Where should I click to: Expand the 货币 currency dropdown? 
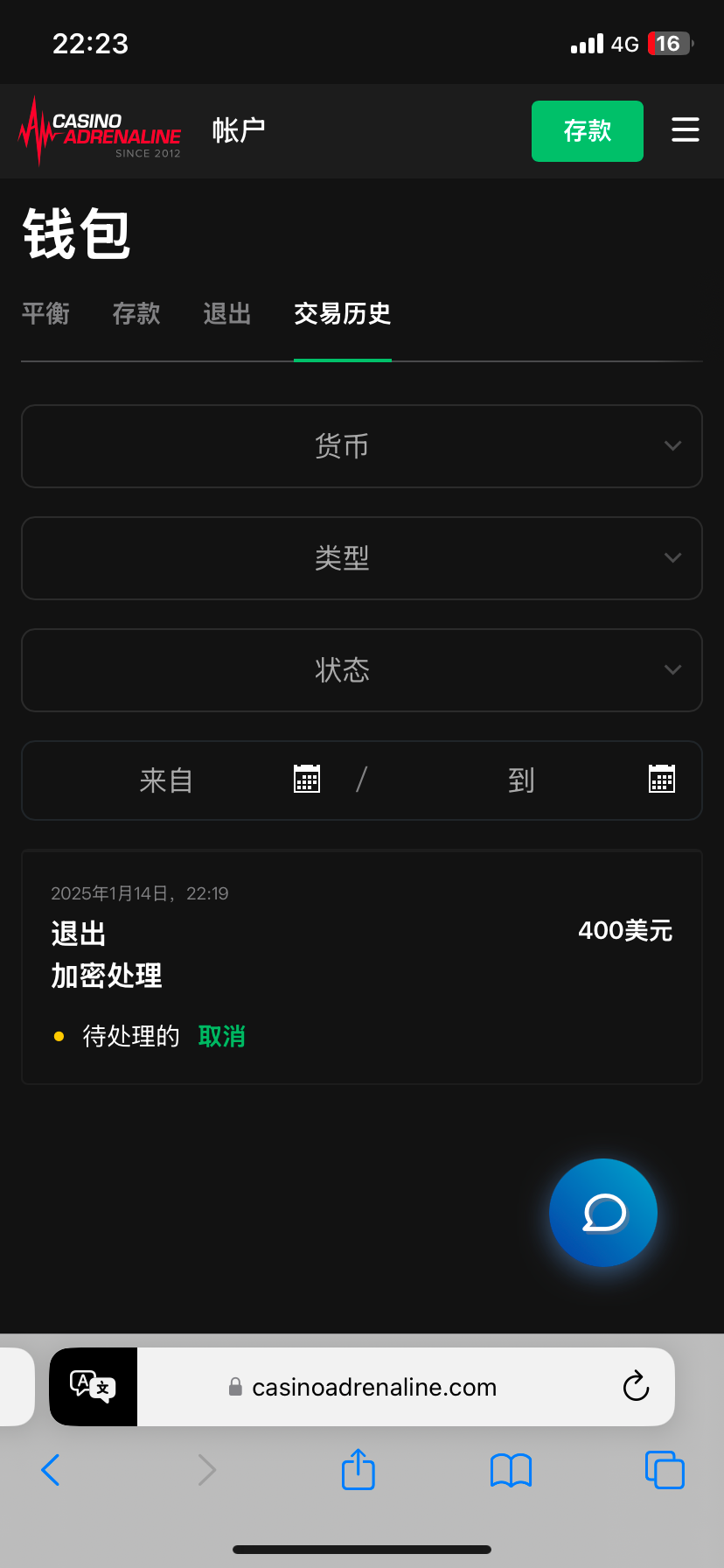[361, 446]
